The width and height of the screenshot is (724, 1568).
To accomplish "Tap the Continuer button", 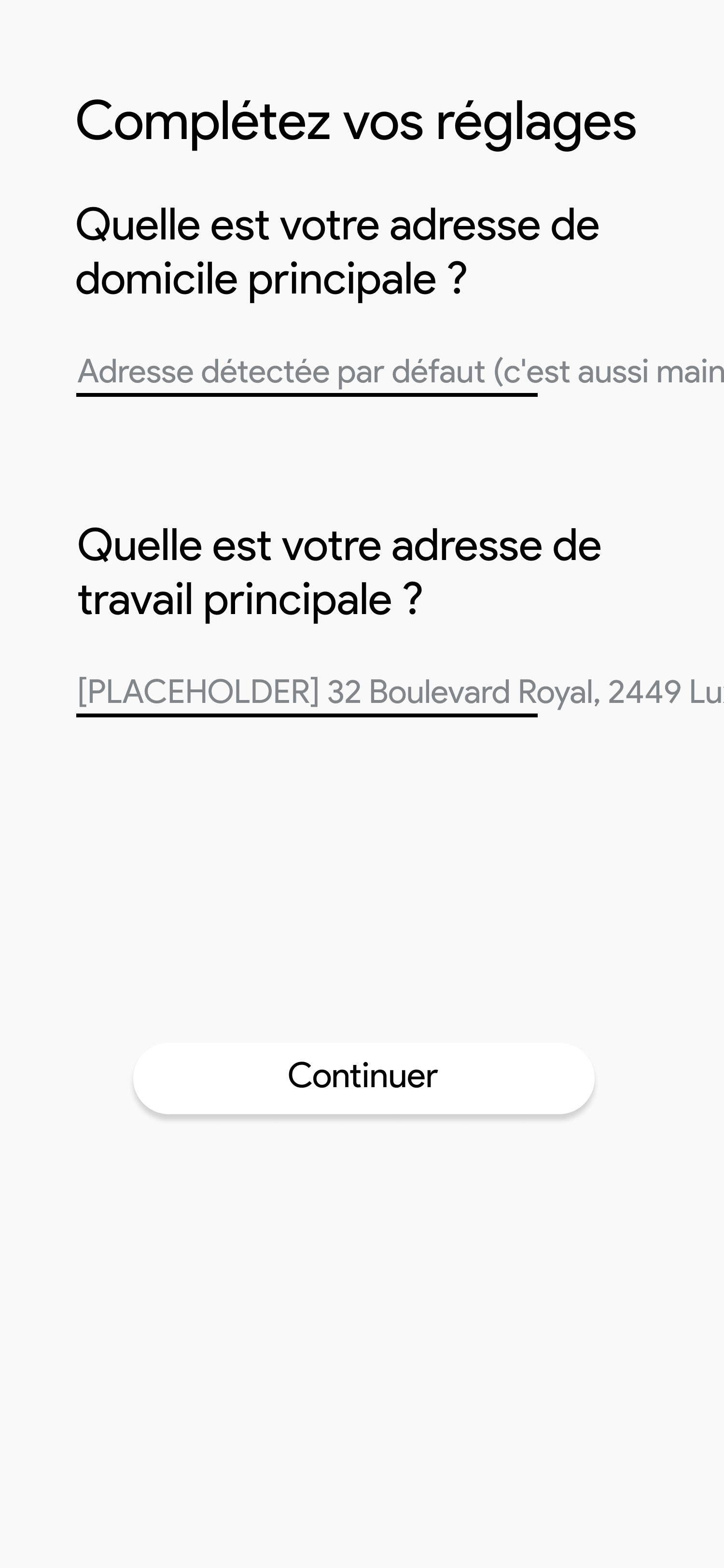I will 363,1078.
